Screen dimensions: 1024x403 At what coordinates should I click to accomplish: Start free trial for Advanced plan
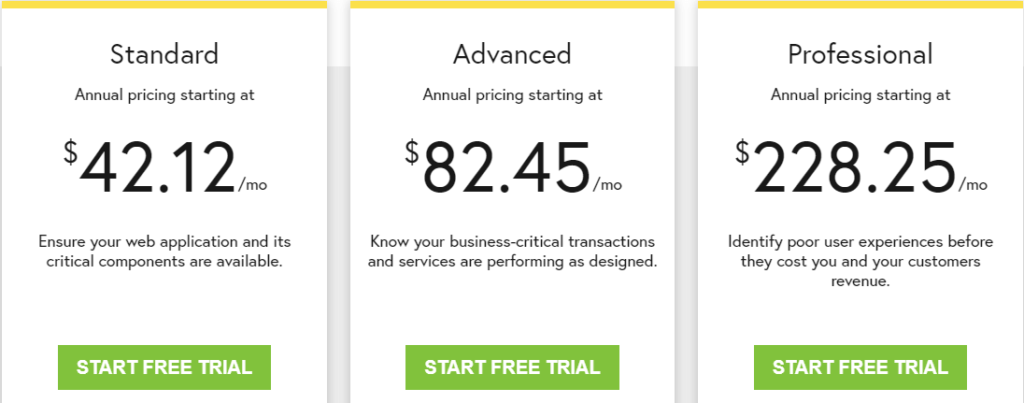(512, 367)
